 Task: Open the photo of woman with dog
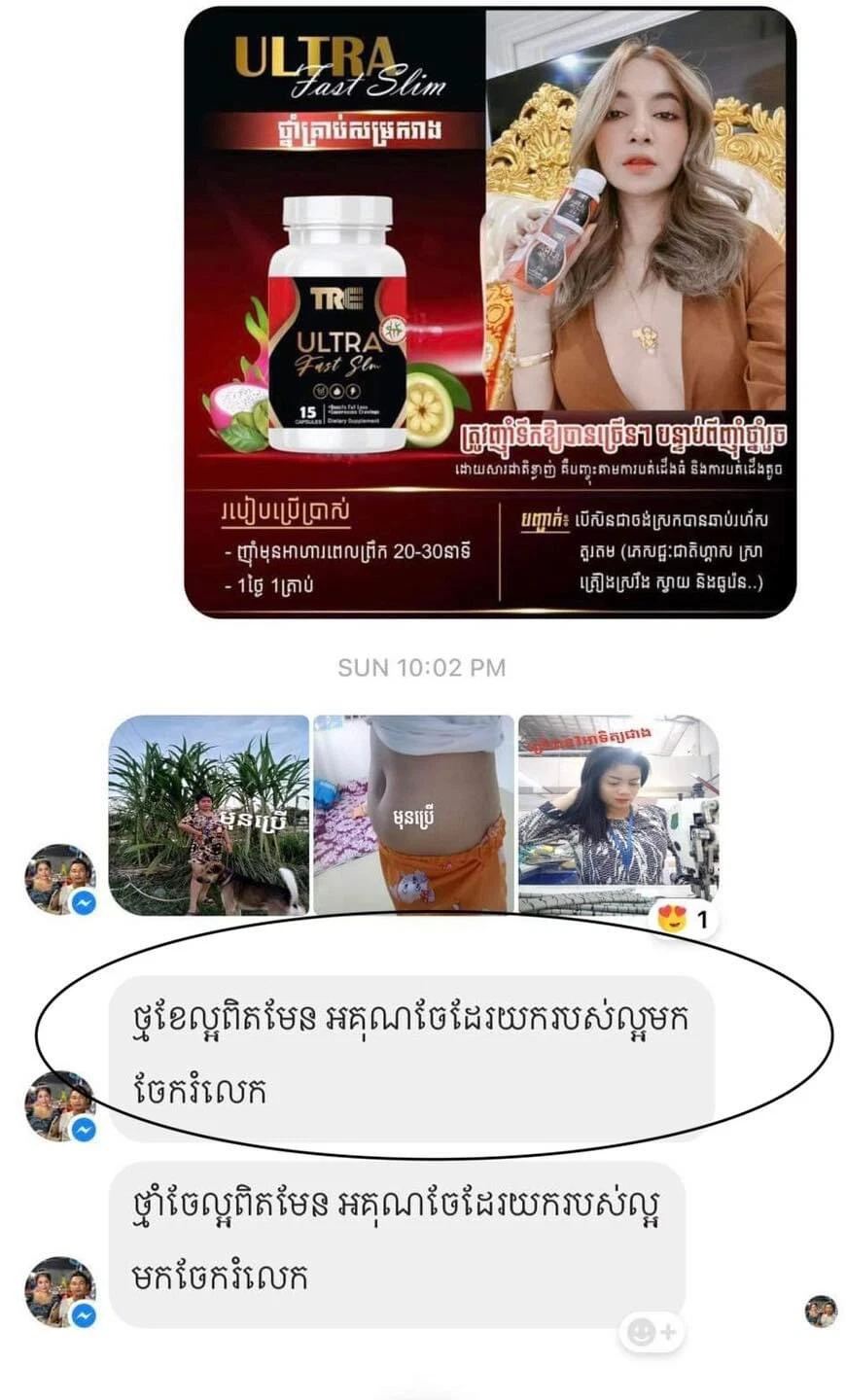(x=208, y=815)
